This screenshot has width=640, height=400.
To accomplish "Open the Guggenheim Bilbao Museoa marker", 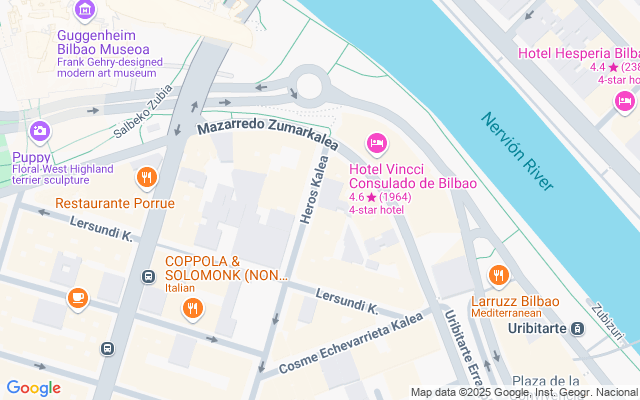I will point(85,12).
